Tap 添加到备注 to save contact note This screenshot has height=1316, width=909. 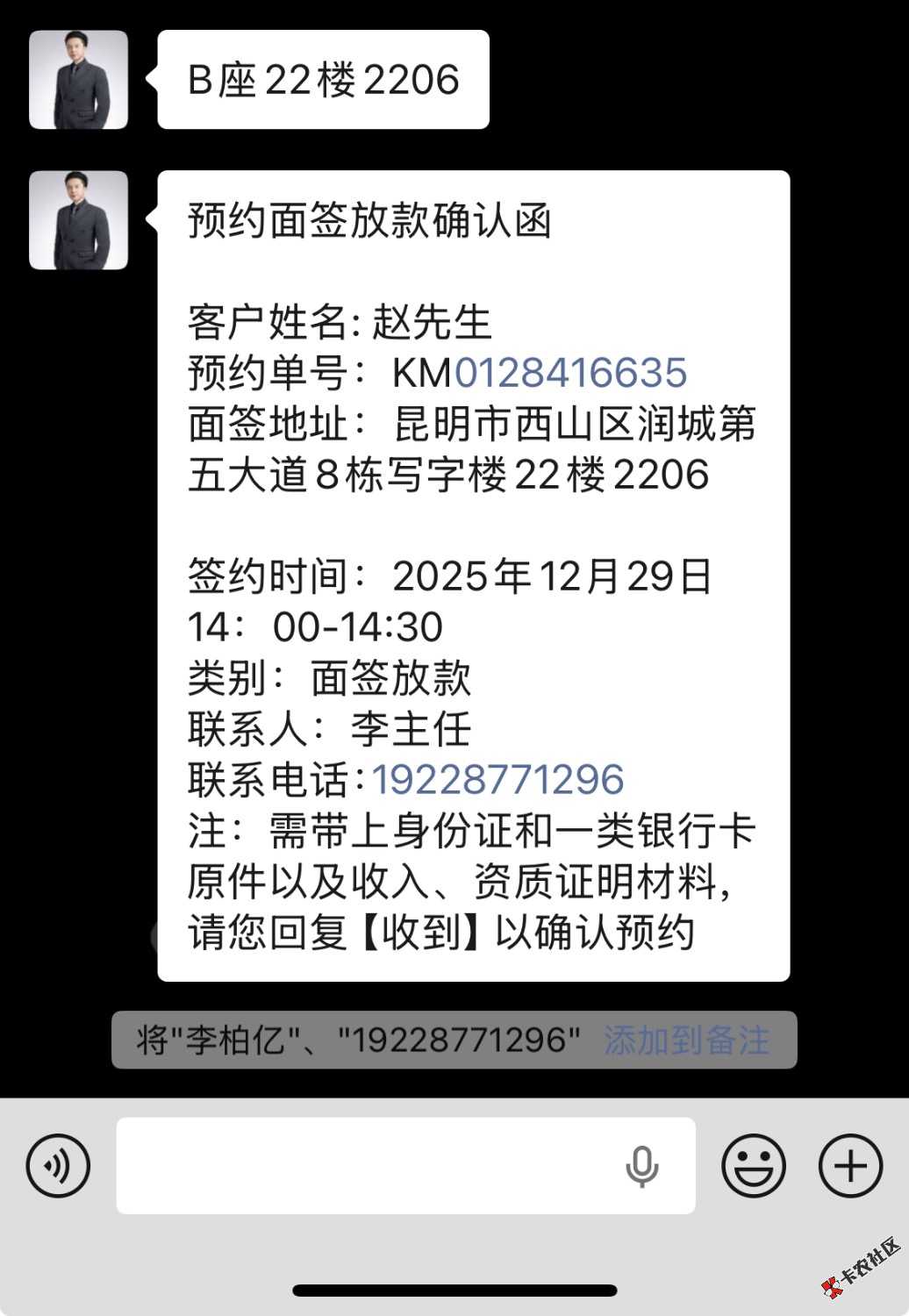686,1041
